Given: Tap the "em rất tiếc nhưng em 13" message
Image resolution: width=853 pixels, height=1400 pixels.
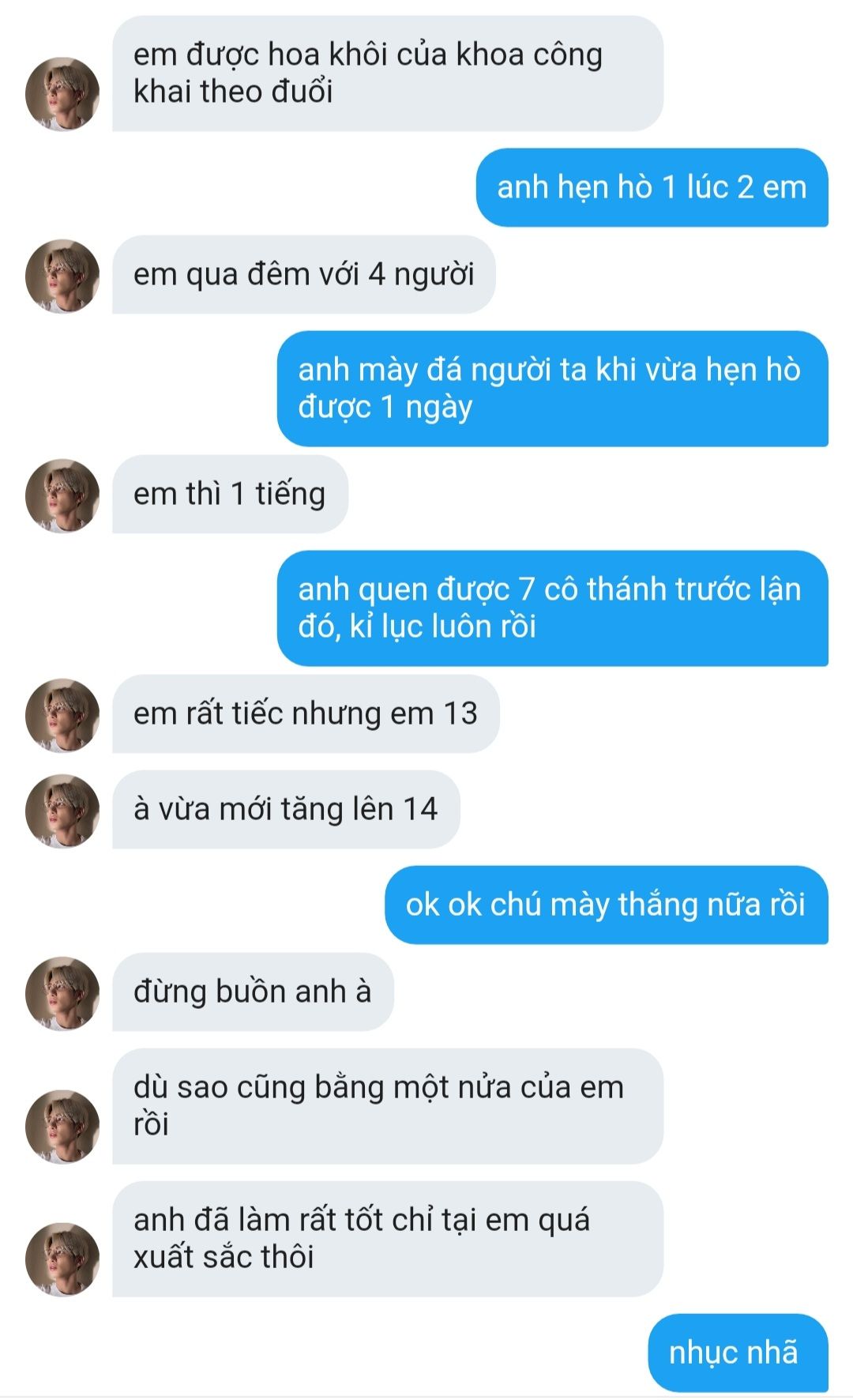Looking at the screenshot, I should click(306, 714).
